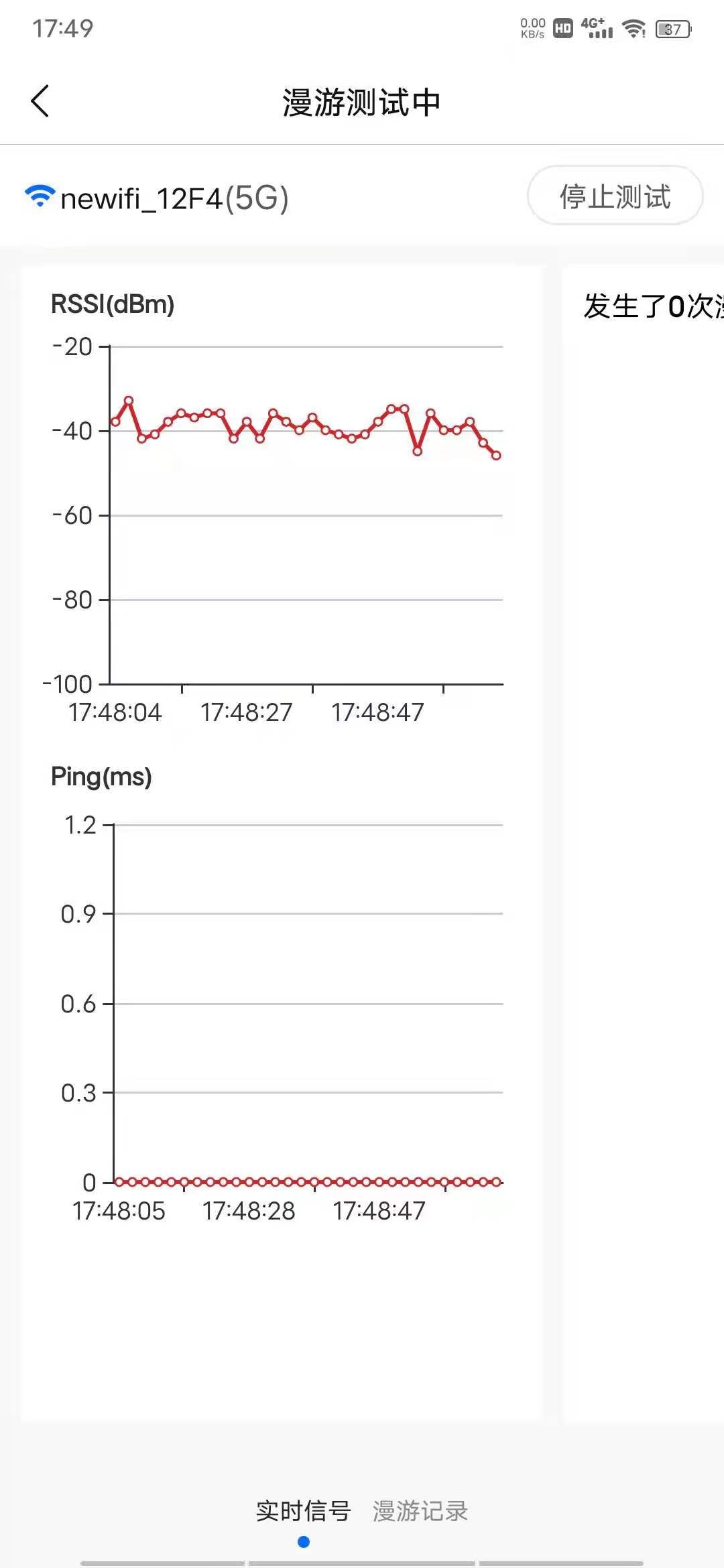
Task: Select the 实时信号 tab
Action: [303, 1511]
